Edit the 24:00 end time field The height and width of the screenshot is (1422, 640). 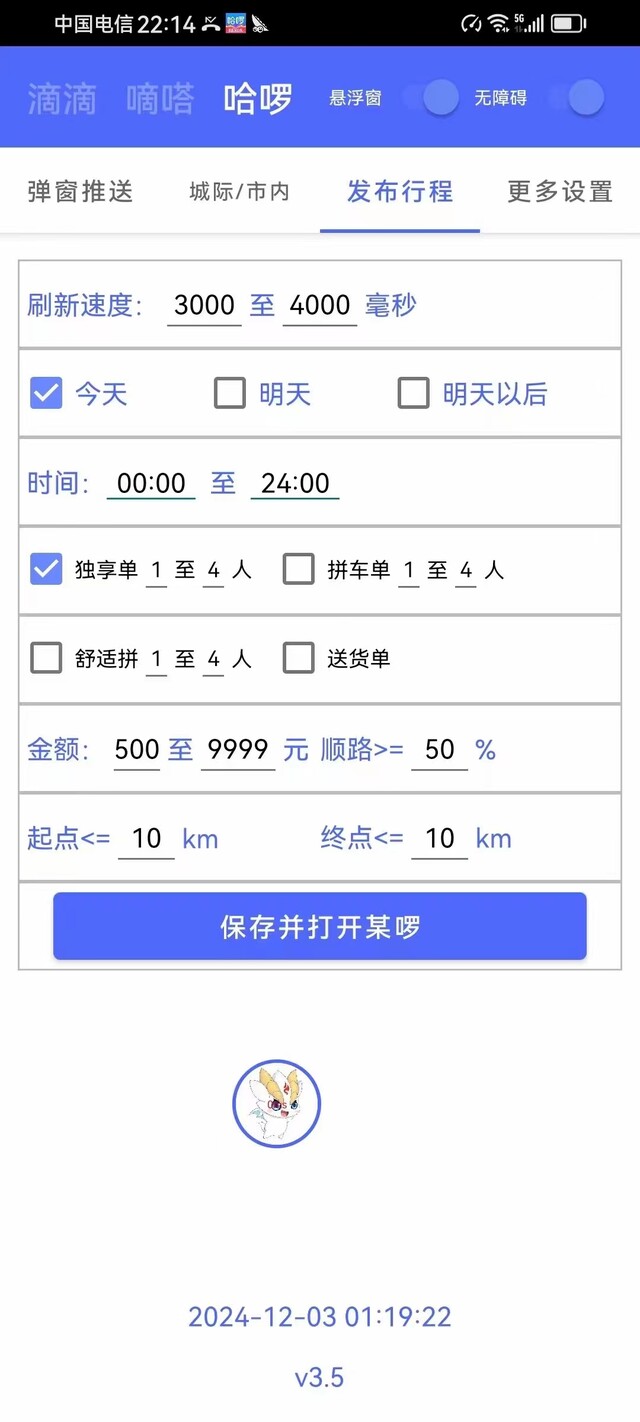[x=295, y=483]
